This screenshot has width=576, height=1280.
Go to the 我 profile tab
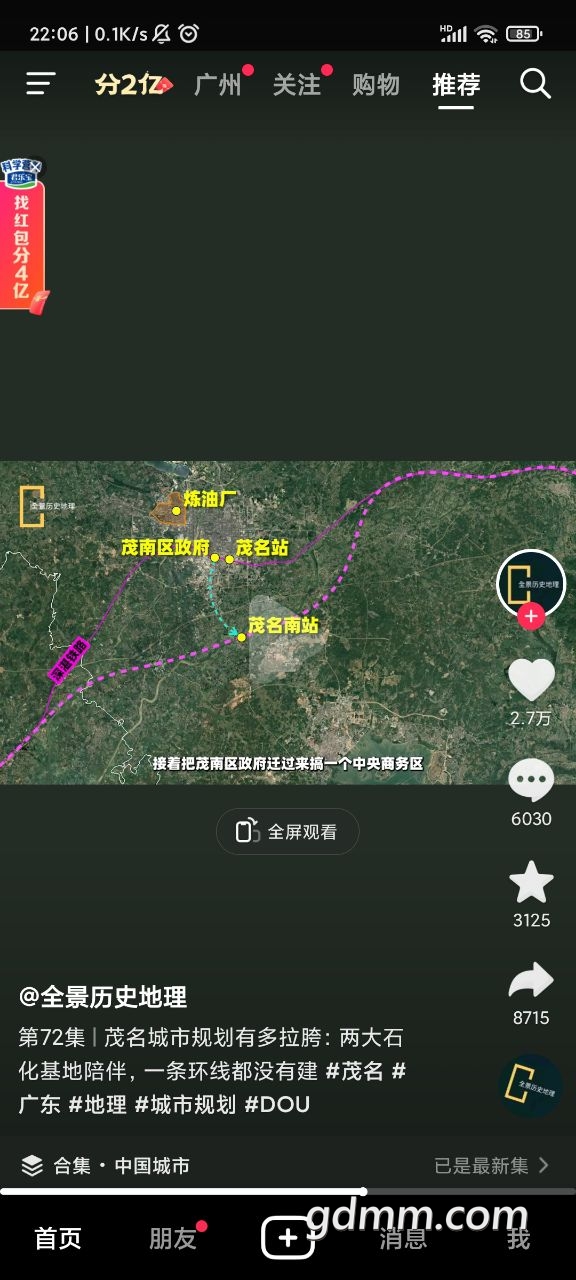point(518,1238)
